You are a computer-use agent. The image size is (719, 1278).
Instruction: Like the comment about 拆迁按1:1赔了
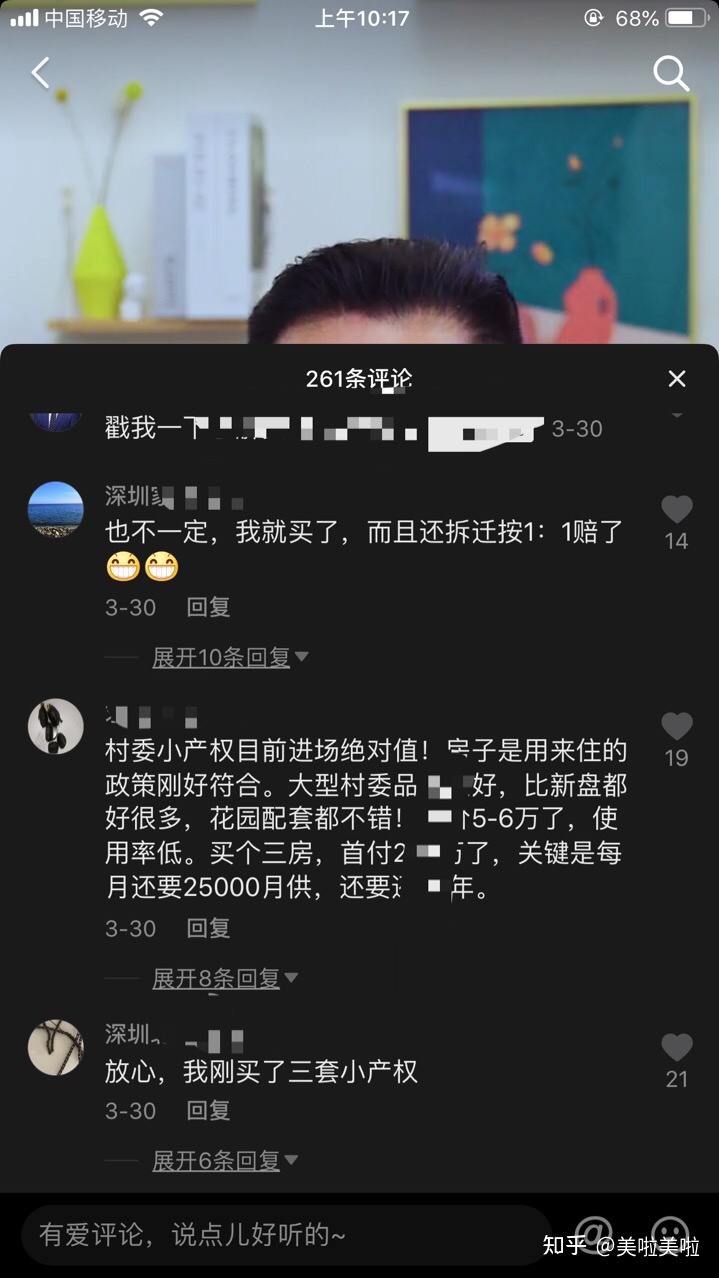677,510
